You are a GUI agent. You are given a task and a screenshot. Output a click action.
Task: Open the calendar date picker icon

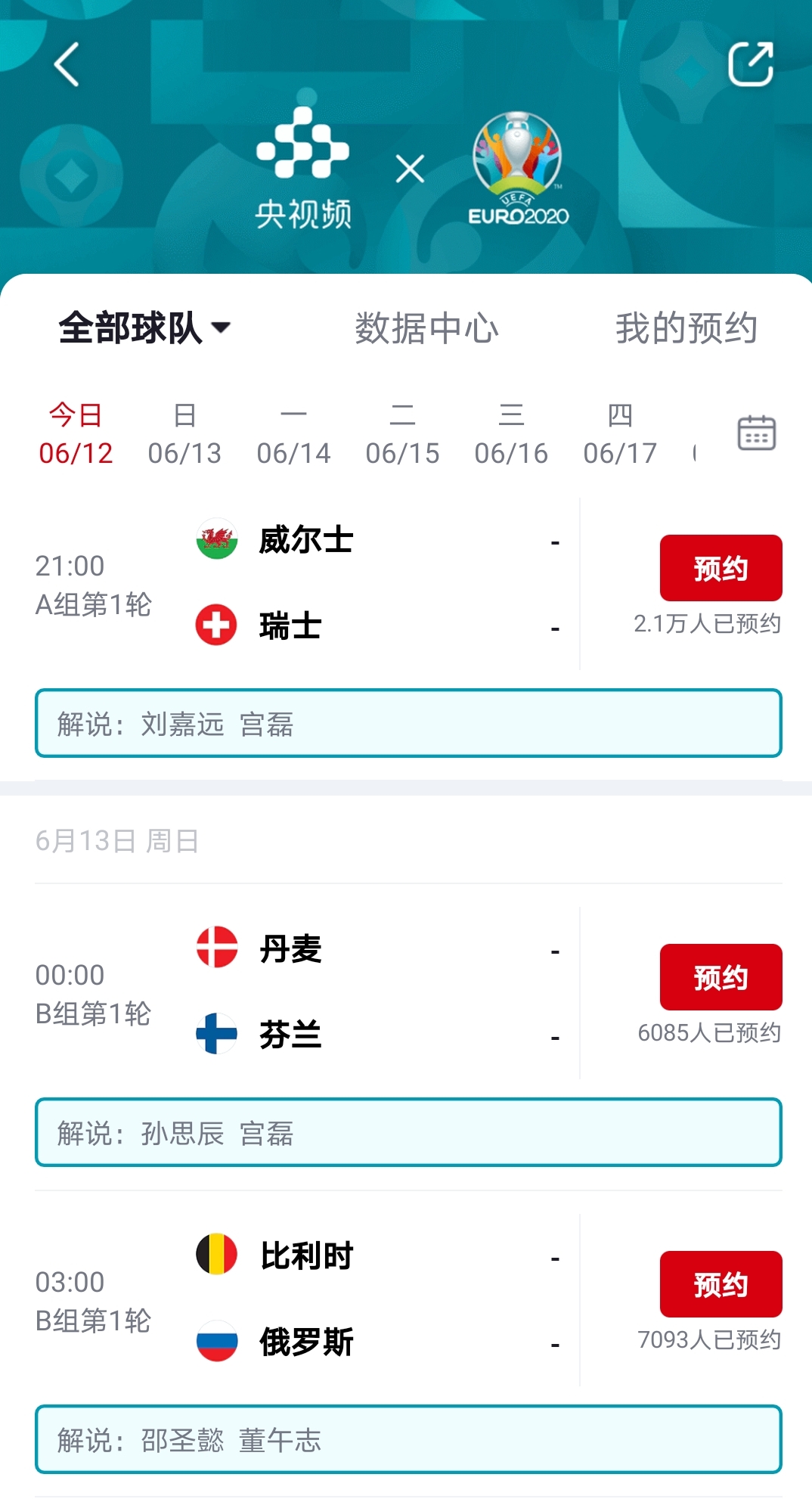[756, 433]
